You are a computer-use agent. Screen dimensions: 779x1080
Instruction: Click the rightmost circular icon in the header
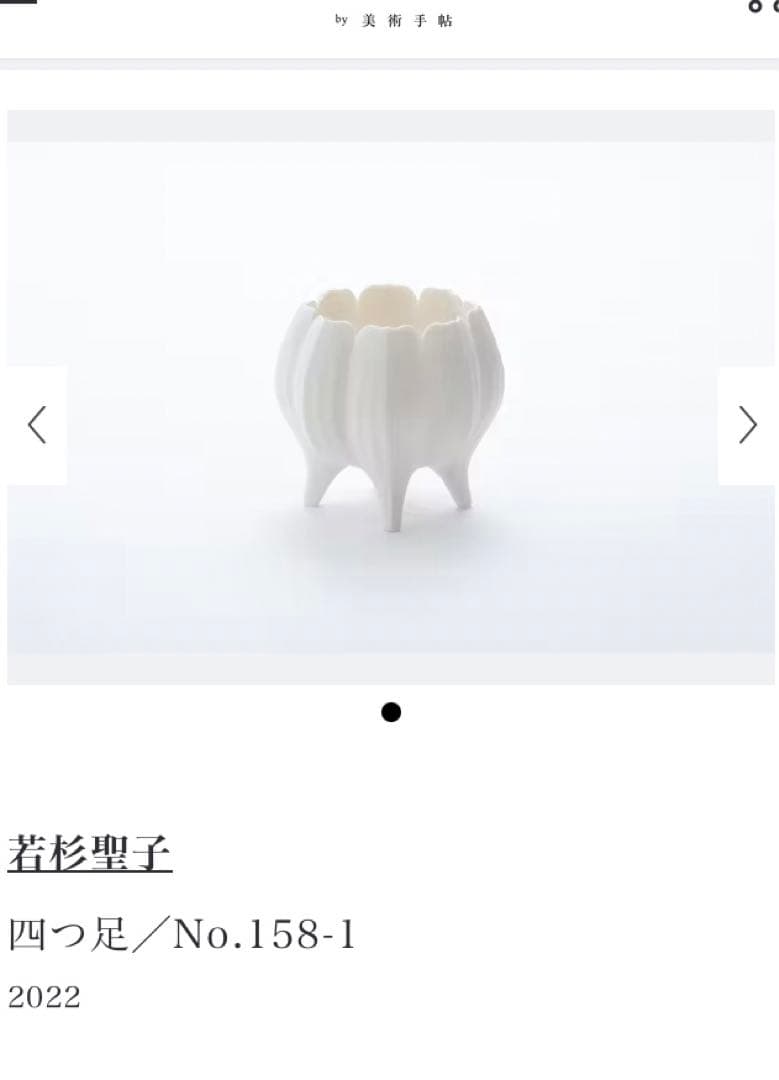(775, 7)
